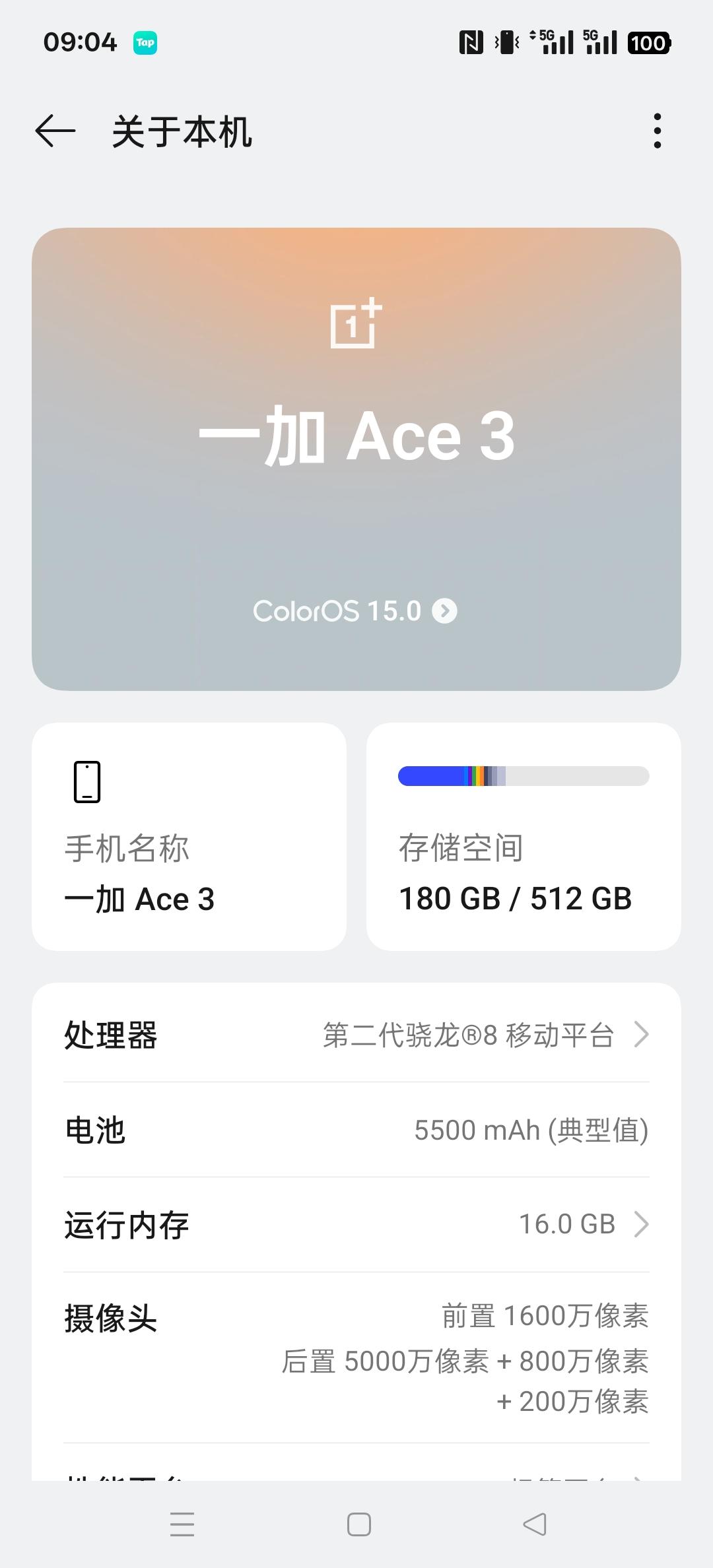Open the three-dot overflow menu
The width and height of the screenshot is (713, 1568).
pos(657,131)
